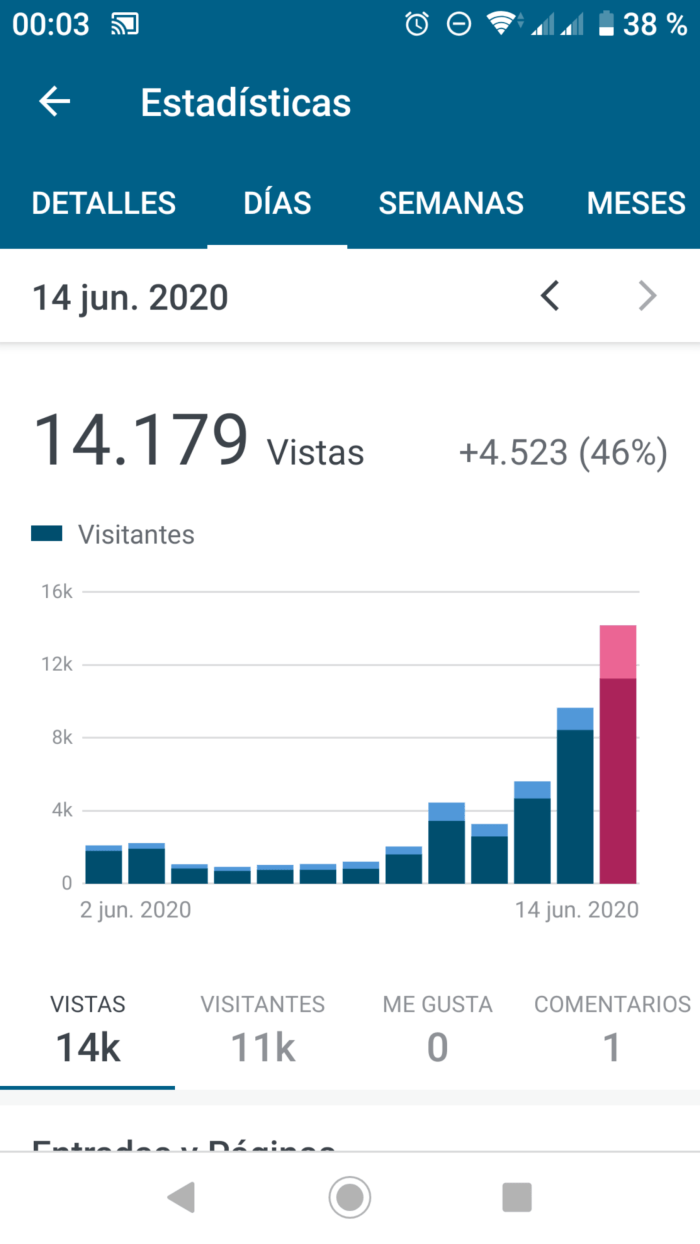Show the COMENTARIOS stats
700x1244 pixels.
pos(612,1028)
